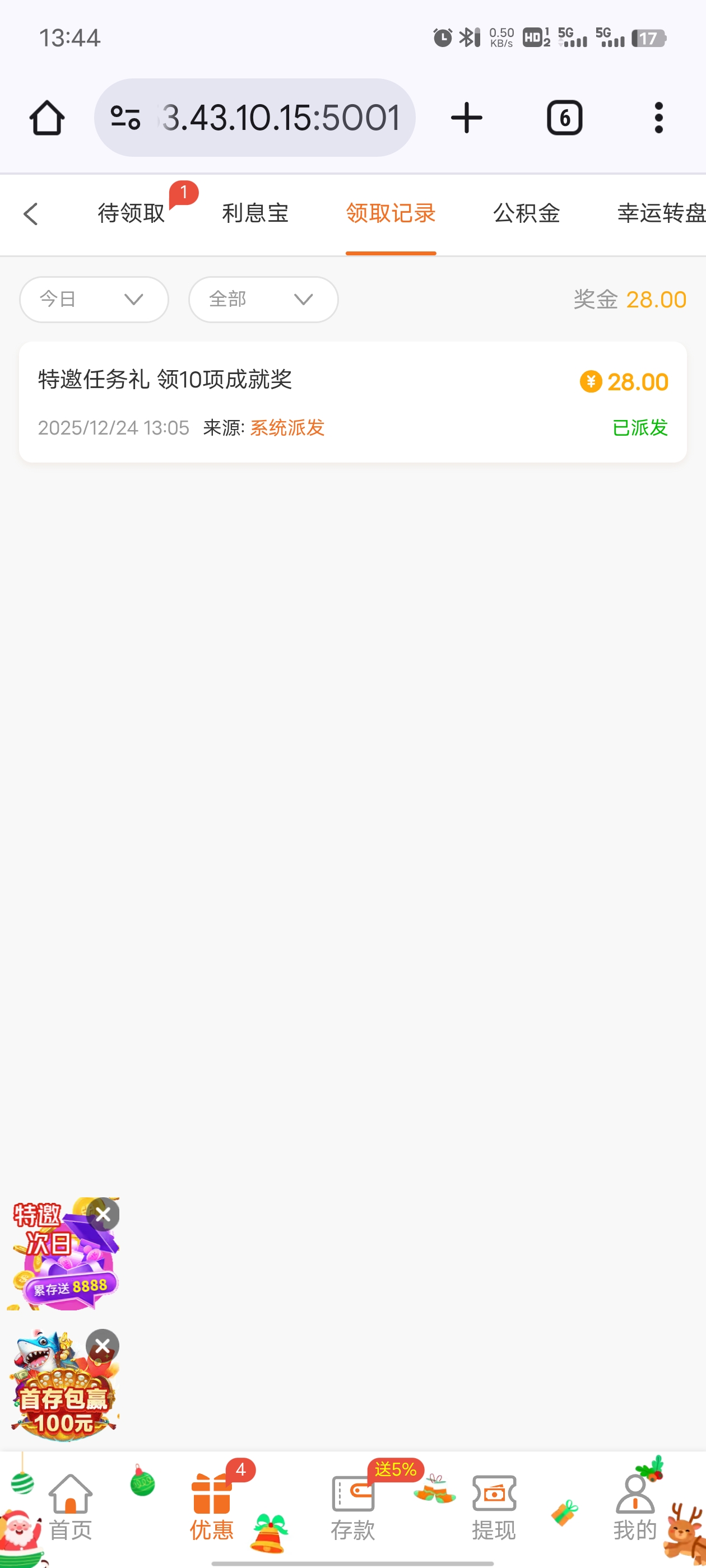Expand the 今日 date filter dropdown

coord(94,300)
